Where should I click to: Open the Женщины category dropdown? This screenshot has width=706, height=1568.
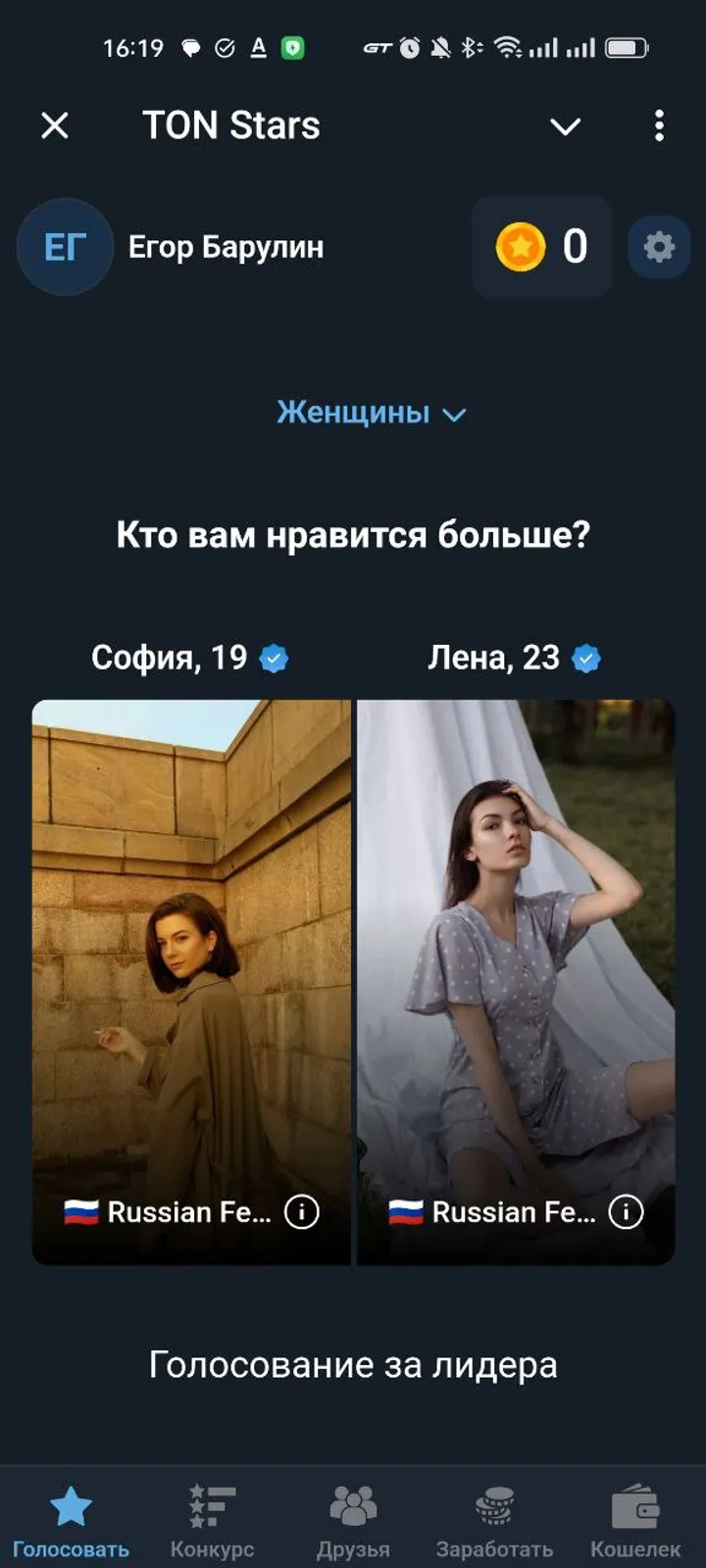[371, 413]
